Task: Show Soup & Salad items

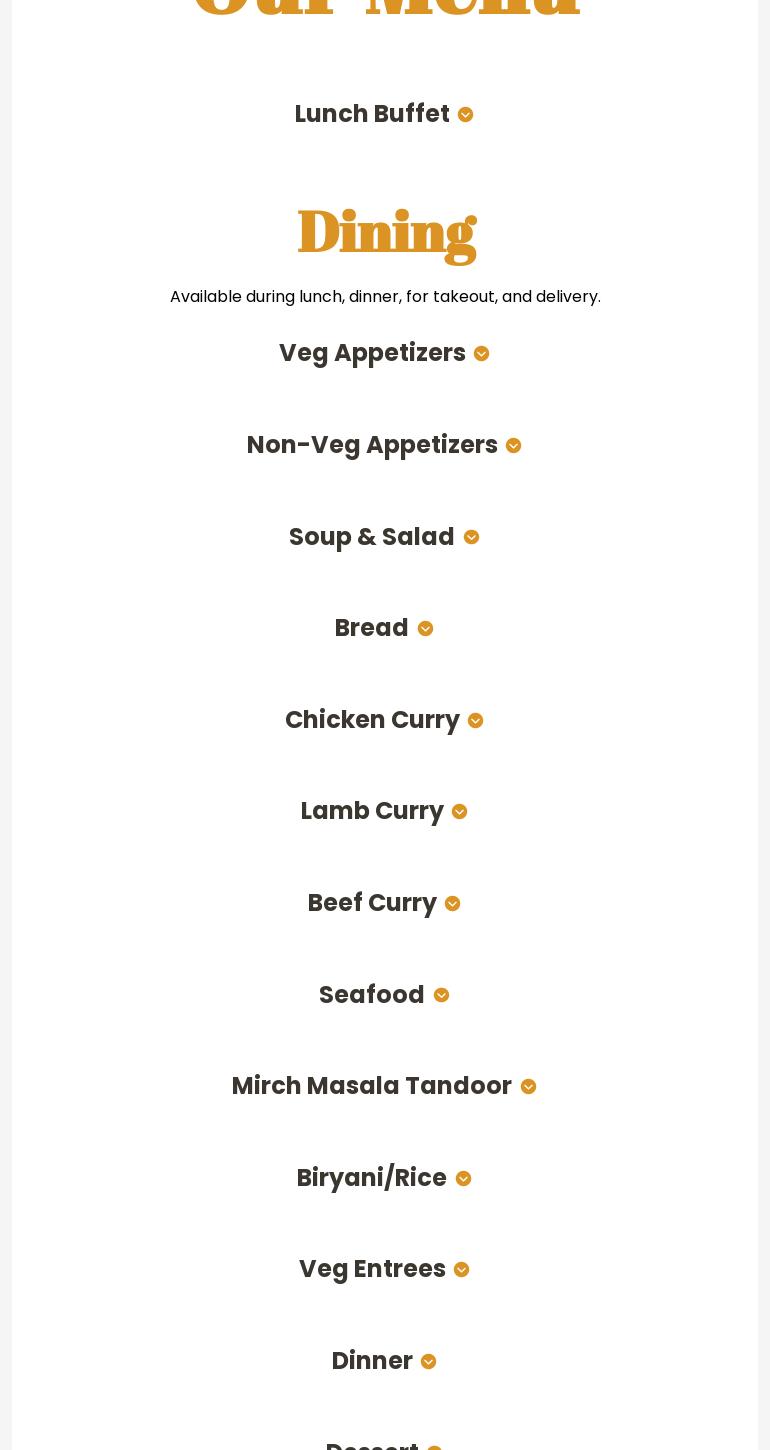Action: click(383, 537)
